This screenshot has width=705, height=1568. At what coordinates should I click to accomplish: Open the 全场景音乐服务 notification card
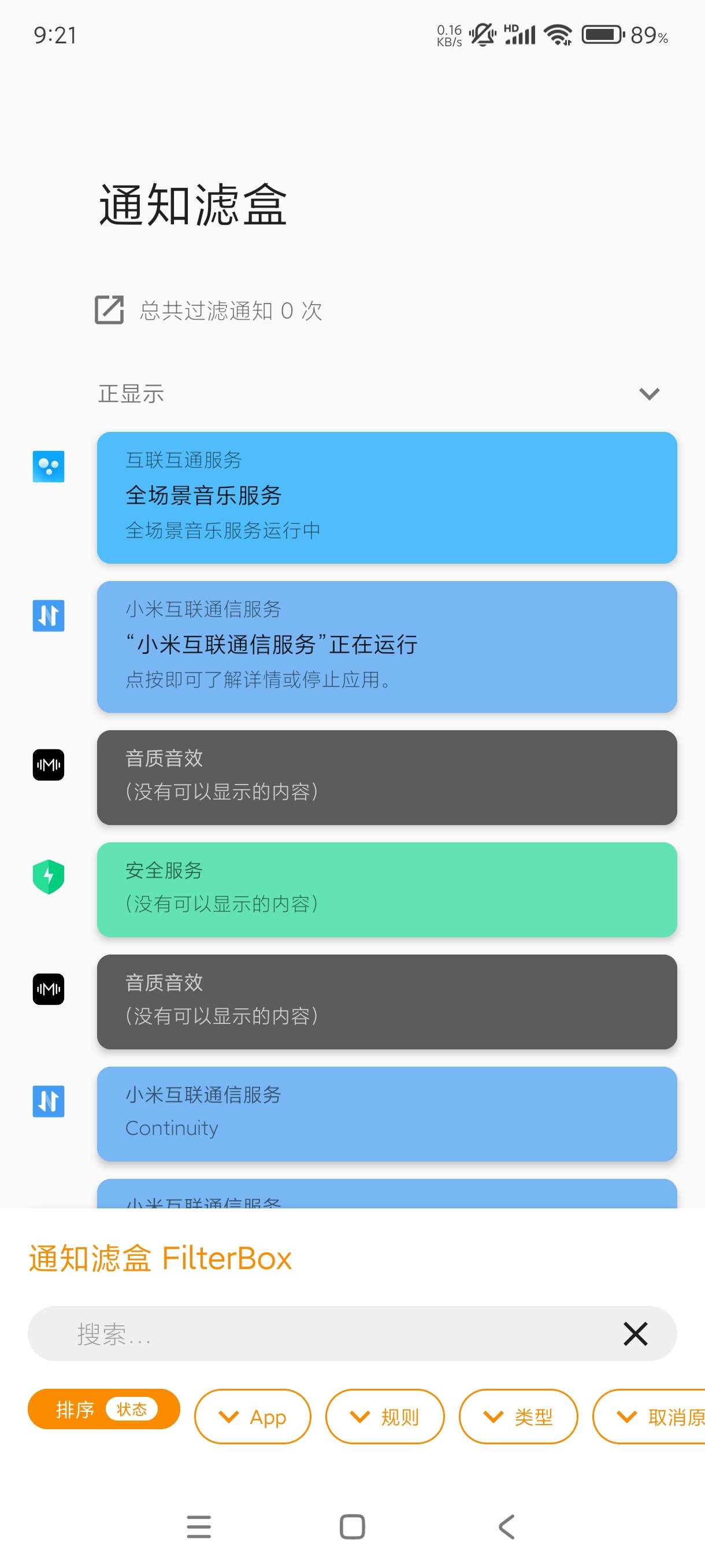386,497
